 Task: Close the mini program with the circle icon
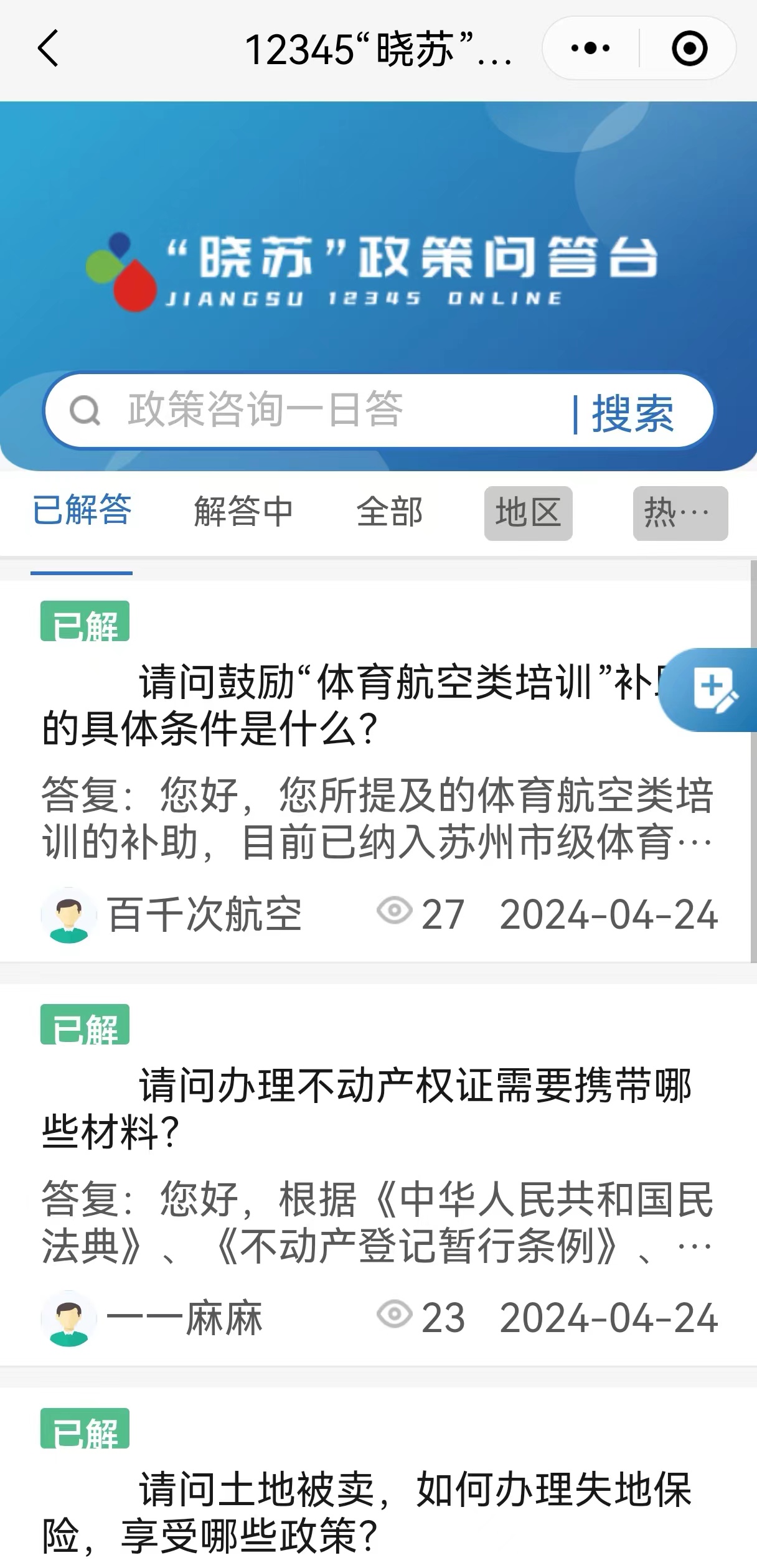tap(689, 49)
